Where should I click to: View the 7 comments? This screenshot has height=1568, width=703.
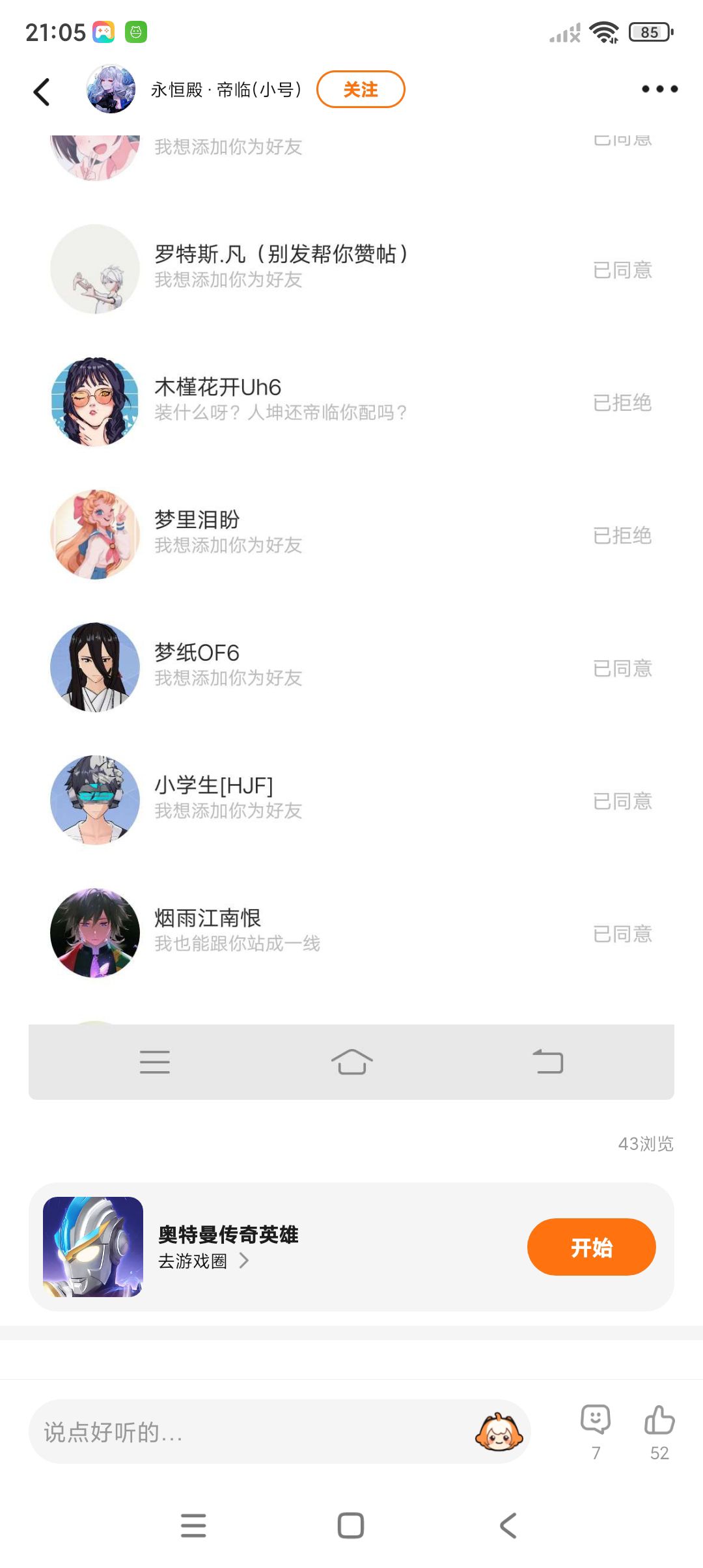point(595,1429)
